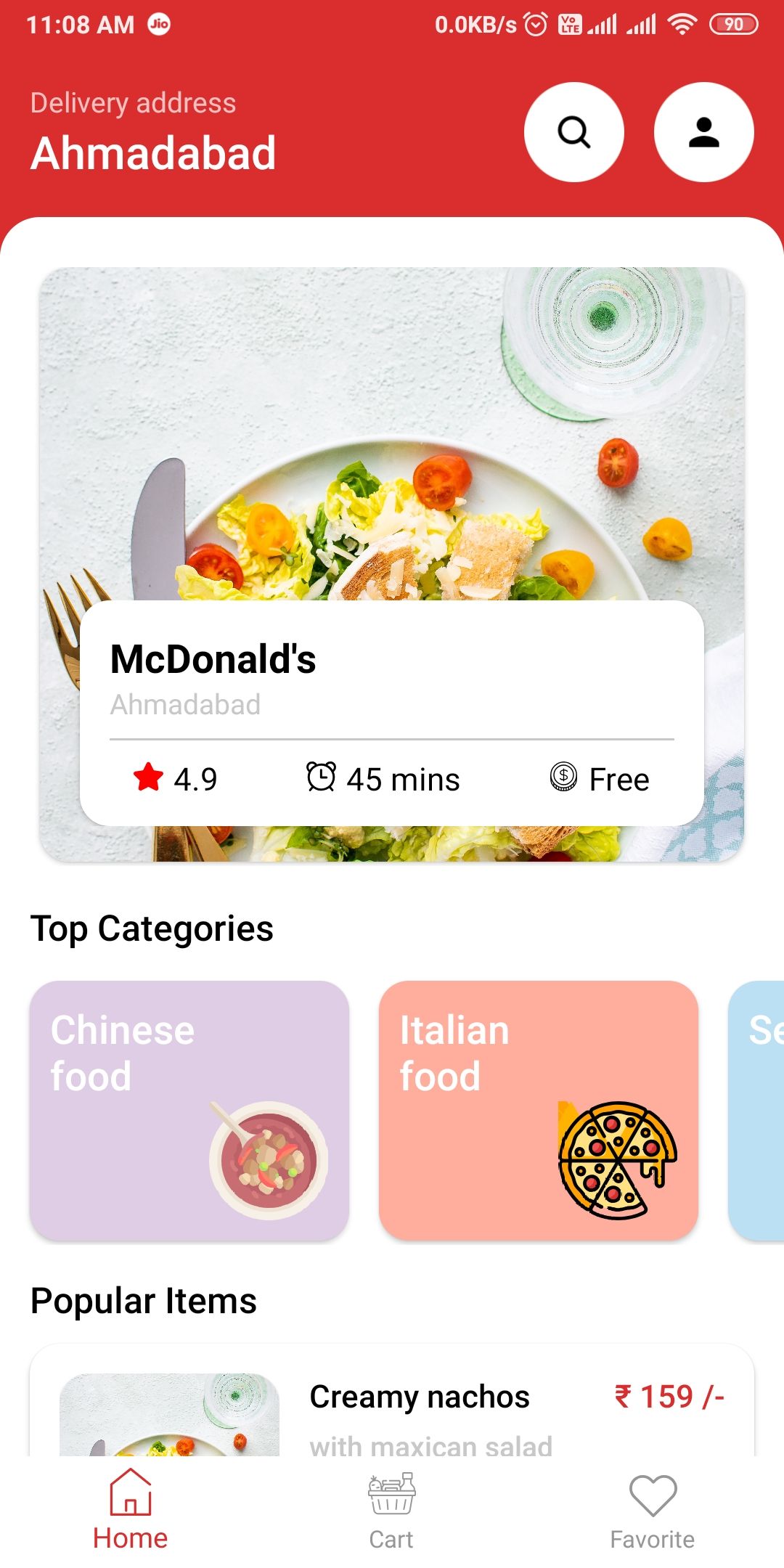Open the Creamy nachos item
The height and width of the screenshot is (1568, 784).
pos(419,1397)
